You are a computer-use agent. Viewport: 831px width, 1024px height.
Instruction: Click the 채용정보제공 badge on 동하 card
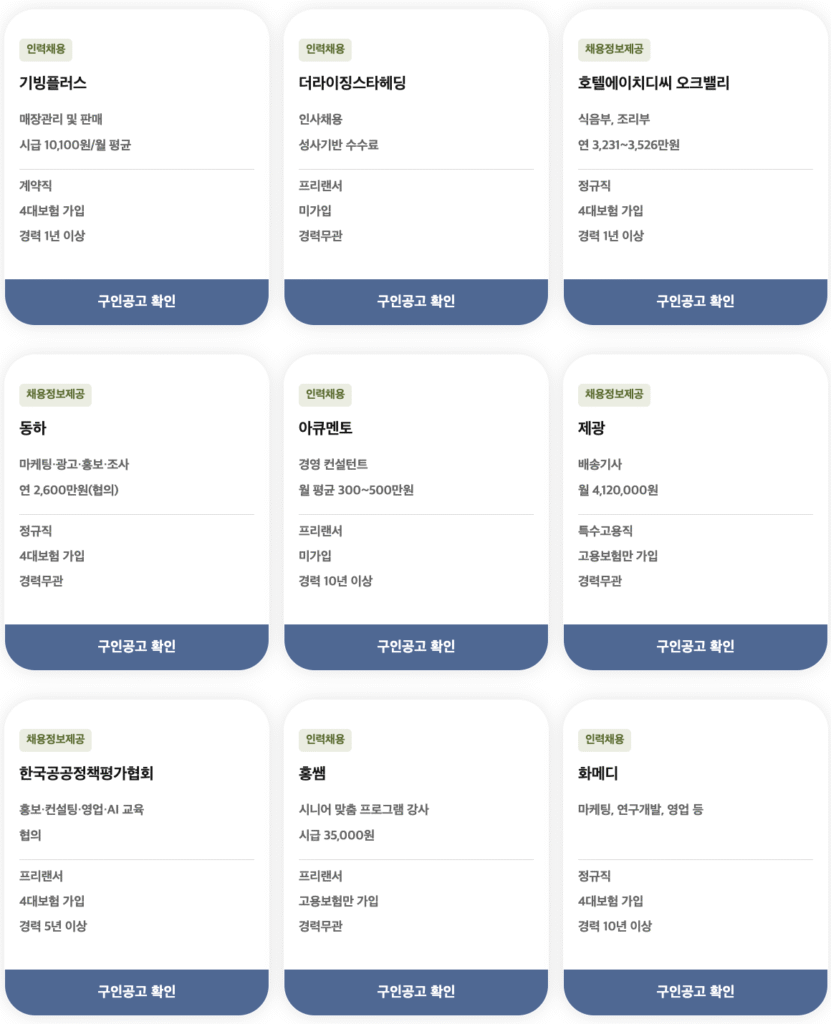[x=57, y=395]
